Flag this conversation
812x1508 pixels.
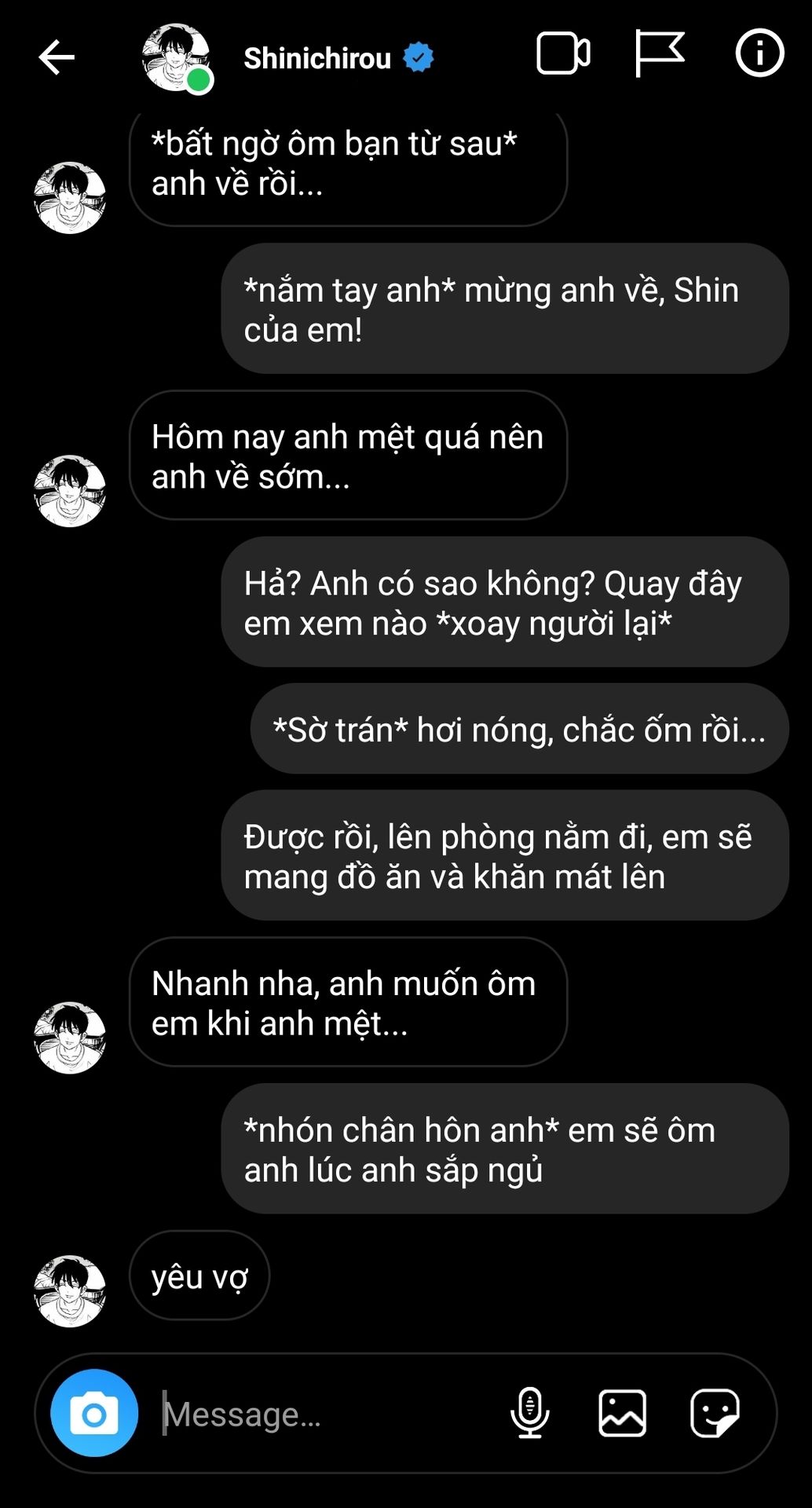point(659,53)
